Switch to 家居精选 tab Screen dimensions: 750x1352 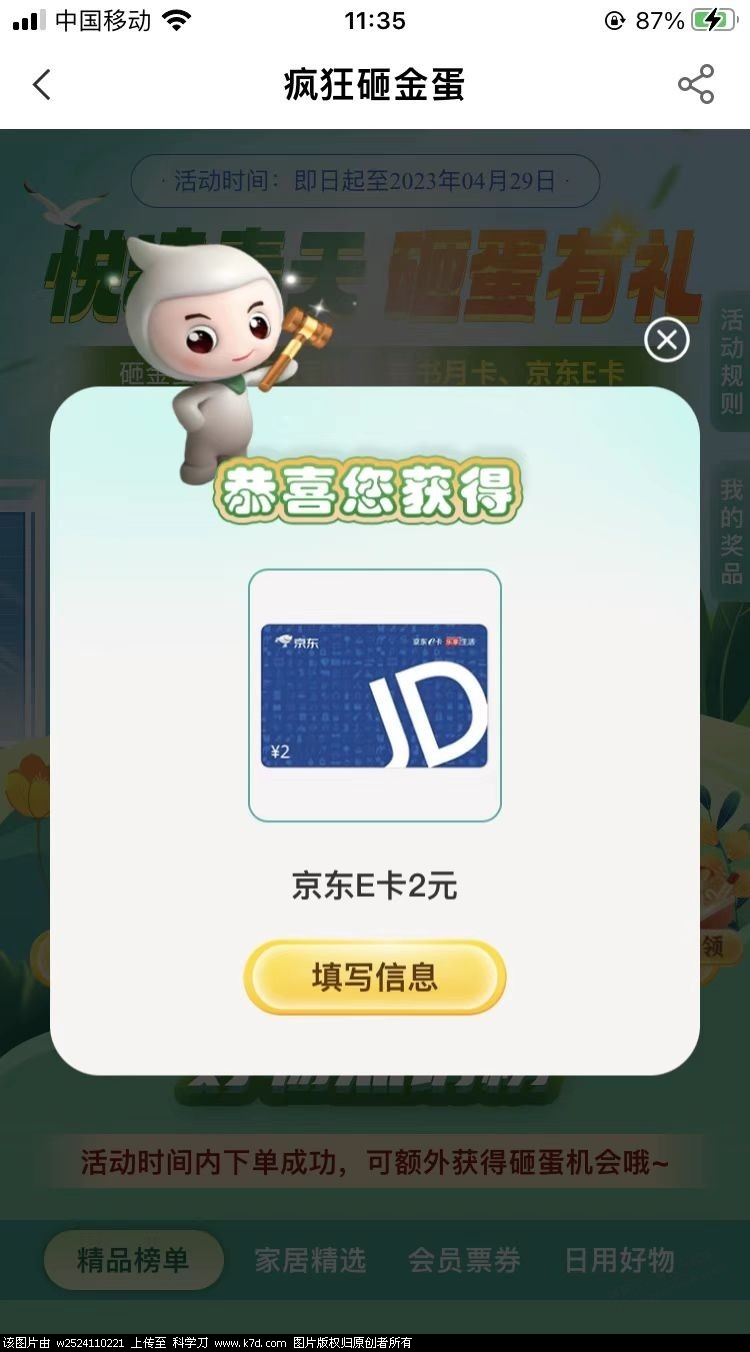pyautogui.click(x=310, y=1260)
